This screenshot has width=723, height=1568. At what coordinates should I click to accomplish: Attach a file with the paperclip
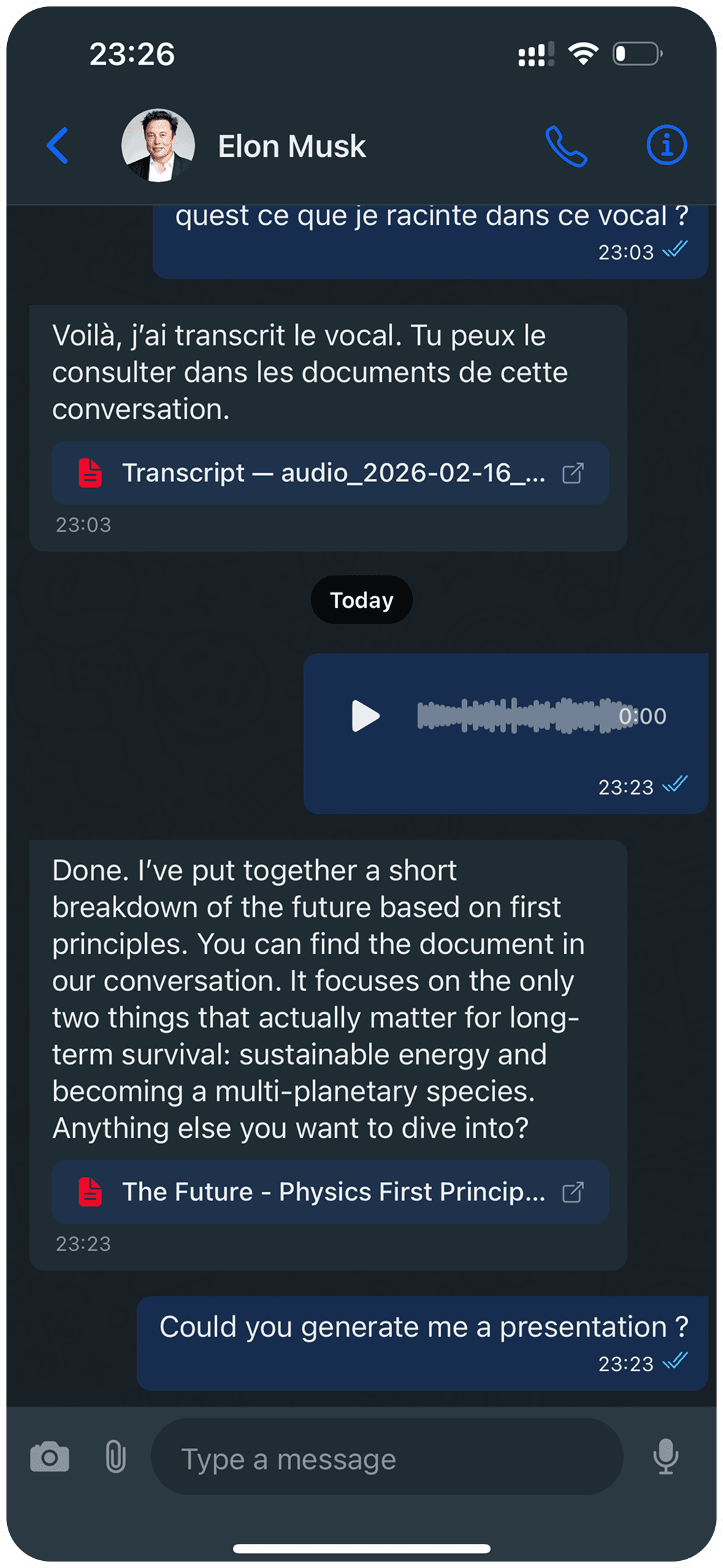click(116, 1456)
